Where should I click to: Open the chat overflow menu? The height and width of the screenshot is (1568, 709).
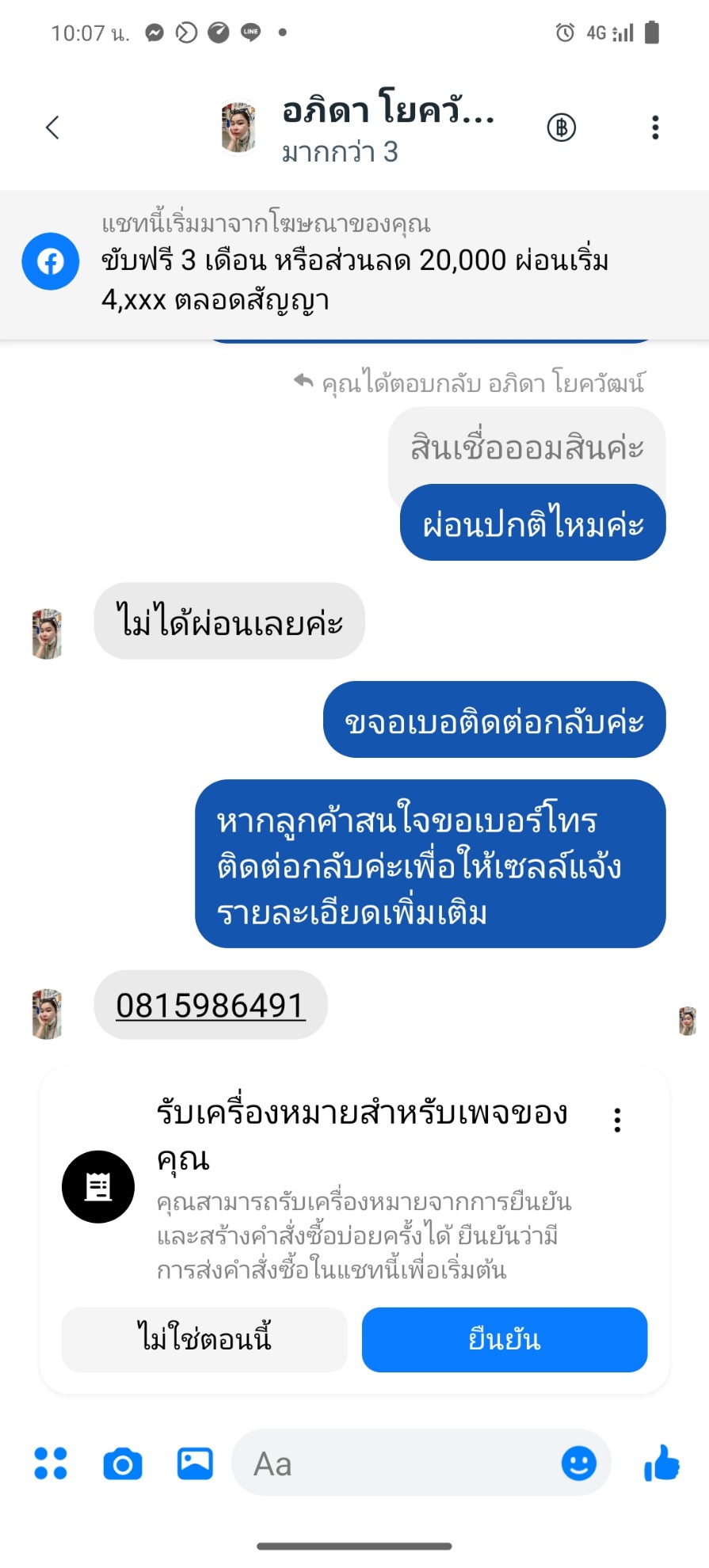click(x=655, y=127)
